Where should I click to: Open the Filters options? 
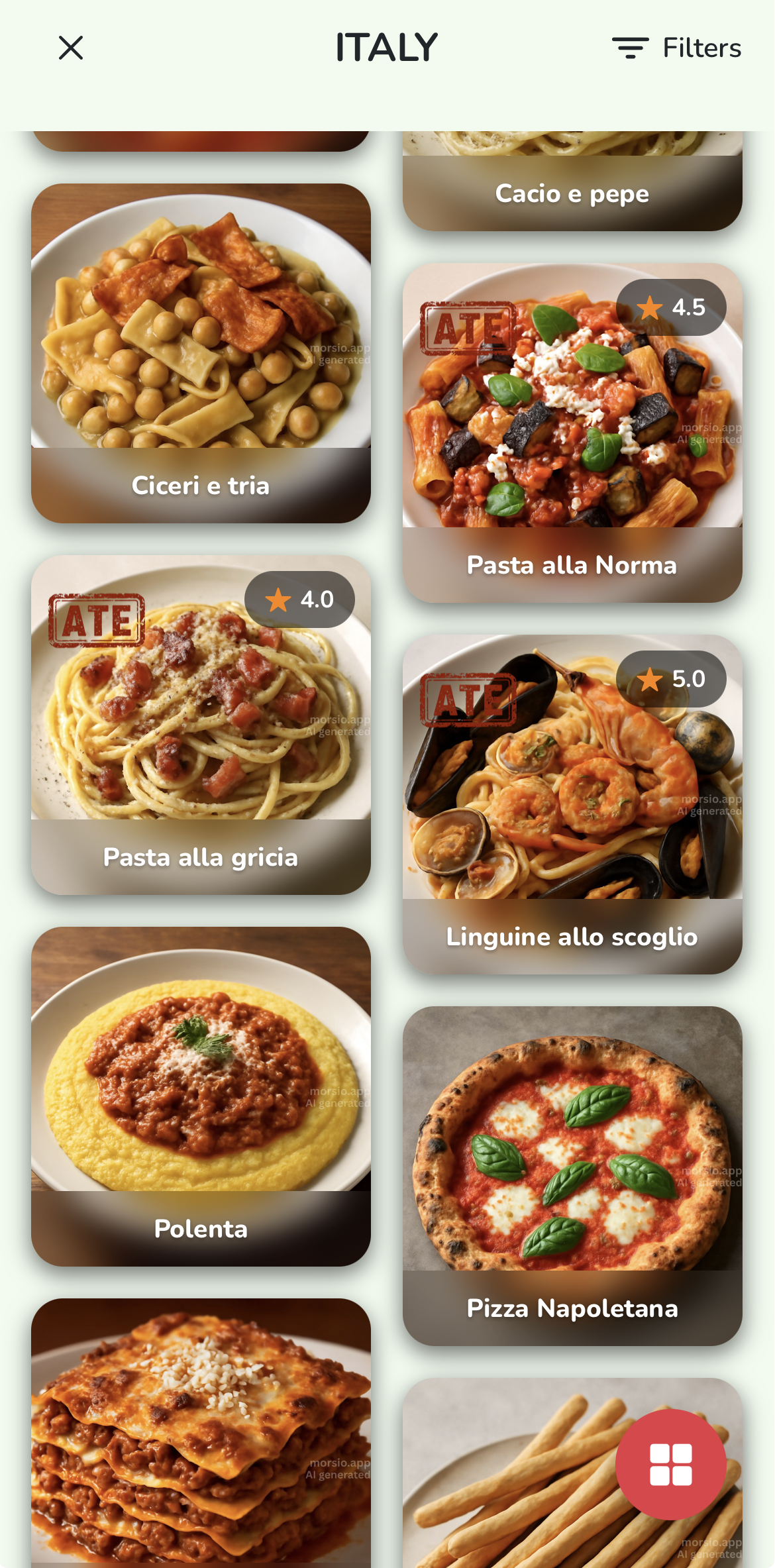pyautogui.click(x=676, y=48)
